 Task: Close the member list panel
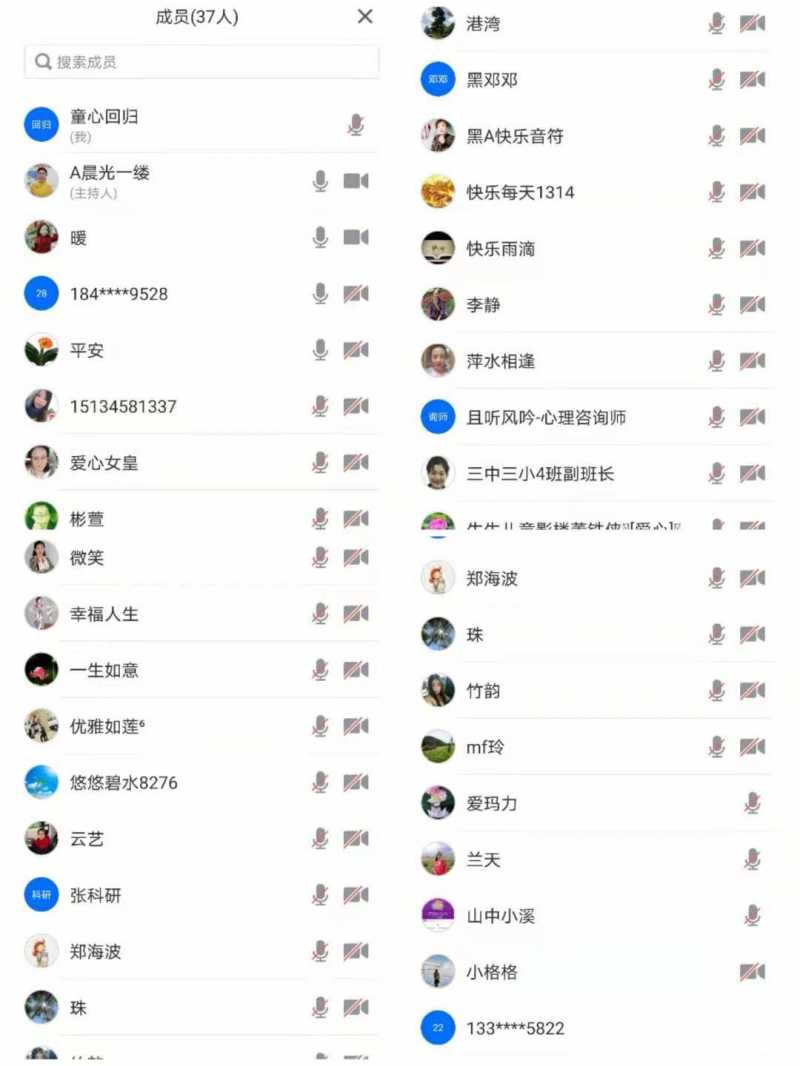364,17
